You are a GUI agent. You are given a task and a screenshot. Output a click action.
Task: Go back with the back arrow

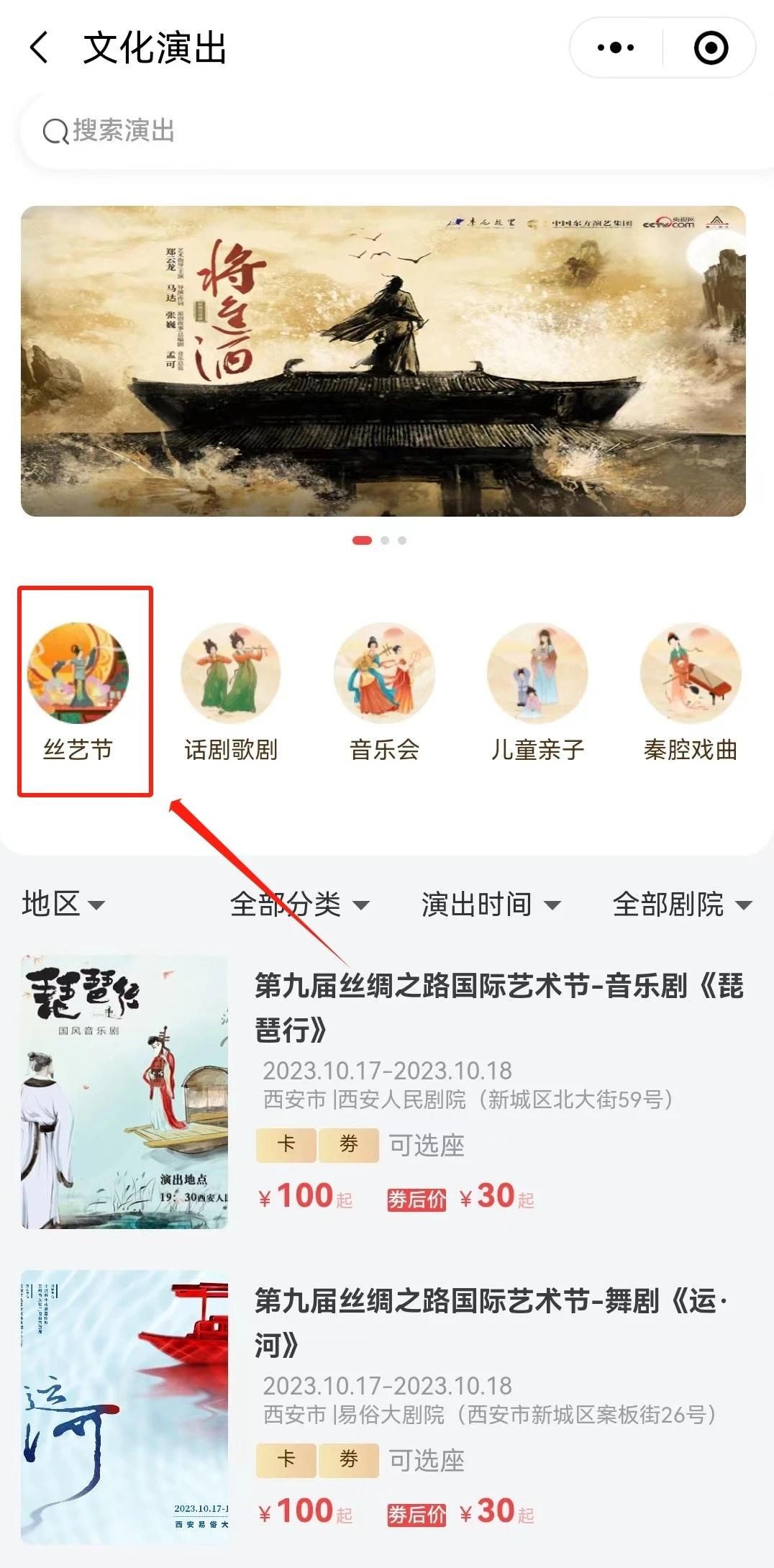[39, 48]
